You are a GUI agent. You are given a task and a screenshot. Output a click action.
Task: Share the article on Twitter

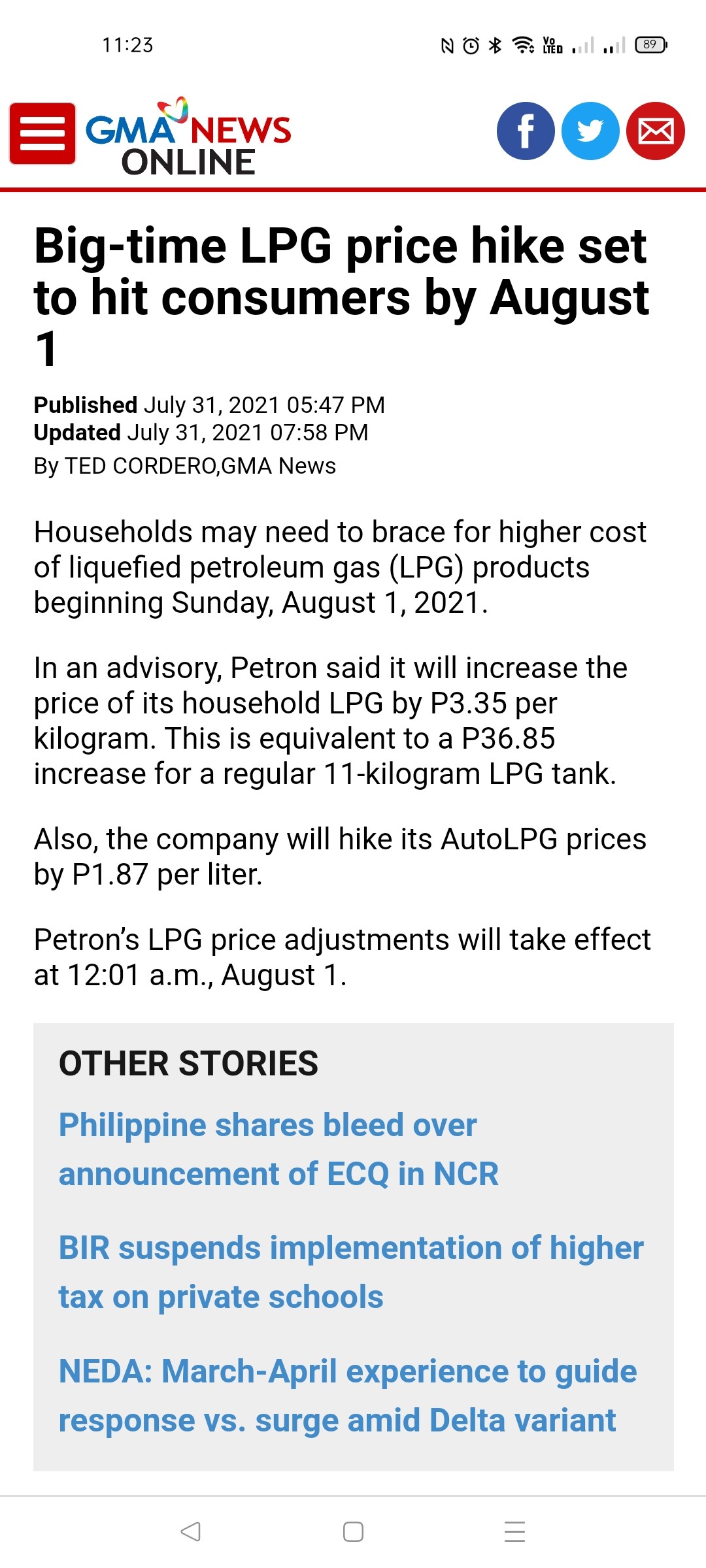(590, 131)
